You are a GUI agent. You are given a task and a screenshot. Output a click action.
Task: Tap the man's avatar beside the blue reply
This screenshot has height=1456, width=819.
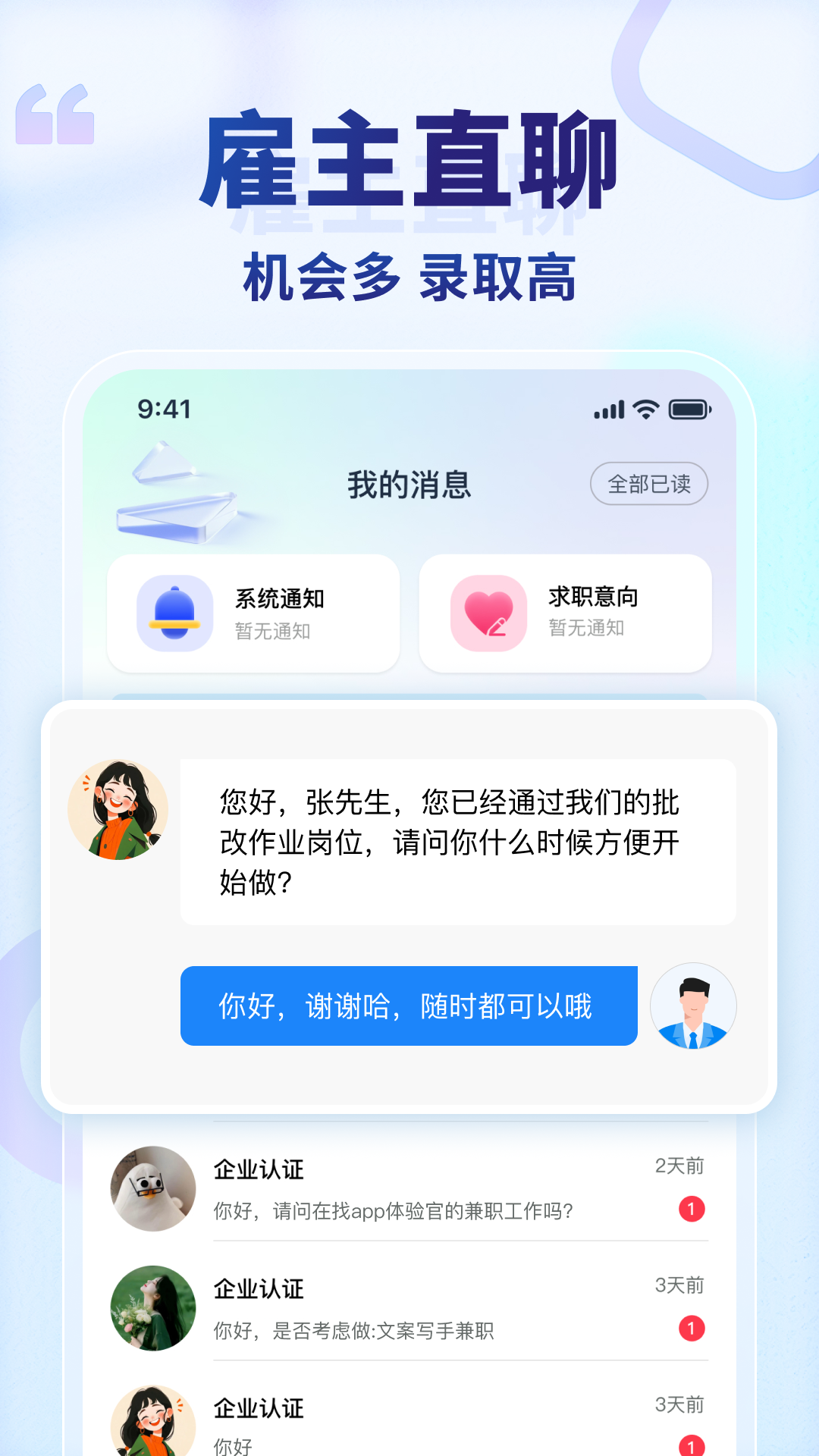pos(692,1006)
